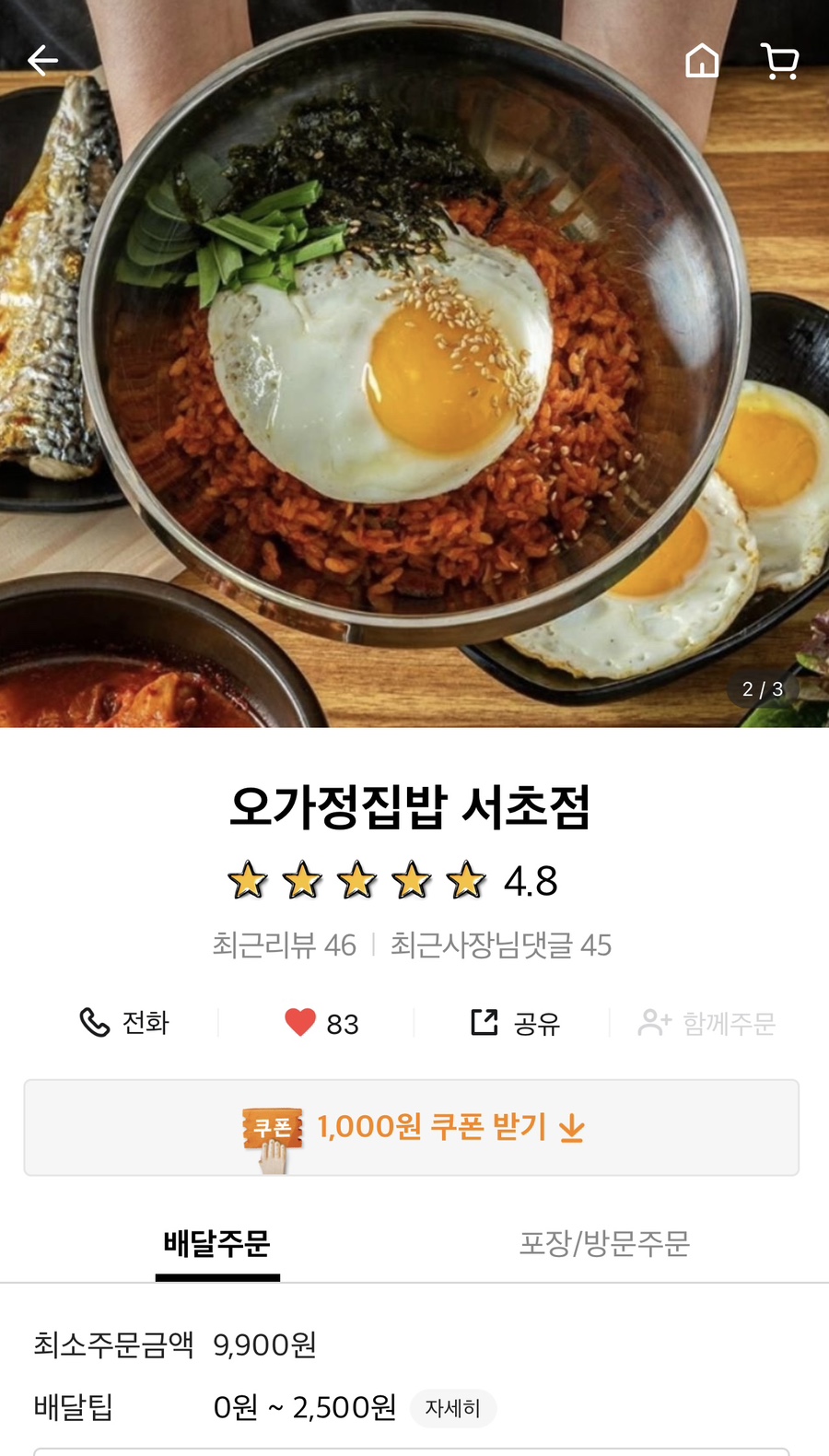Open the shopping cart
Image resolution: width=829 pixels, height=1456 pixels.
coord(780,62)
